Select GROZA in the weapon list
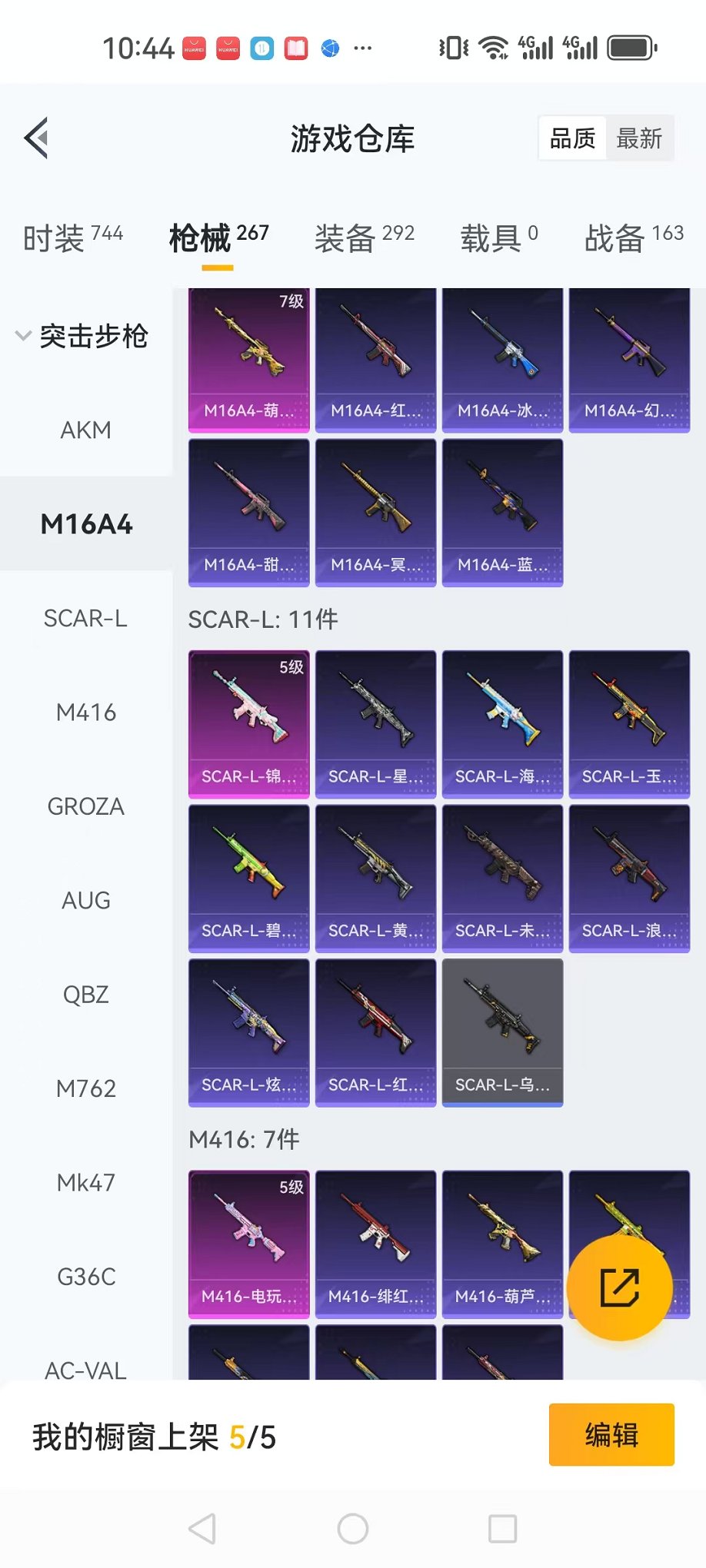The width and height of the screenshot is (706, 1568). tap(85, 806)
